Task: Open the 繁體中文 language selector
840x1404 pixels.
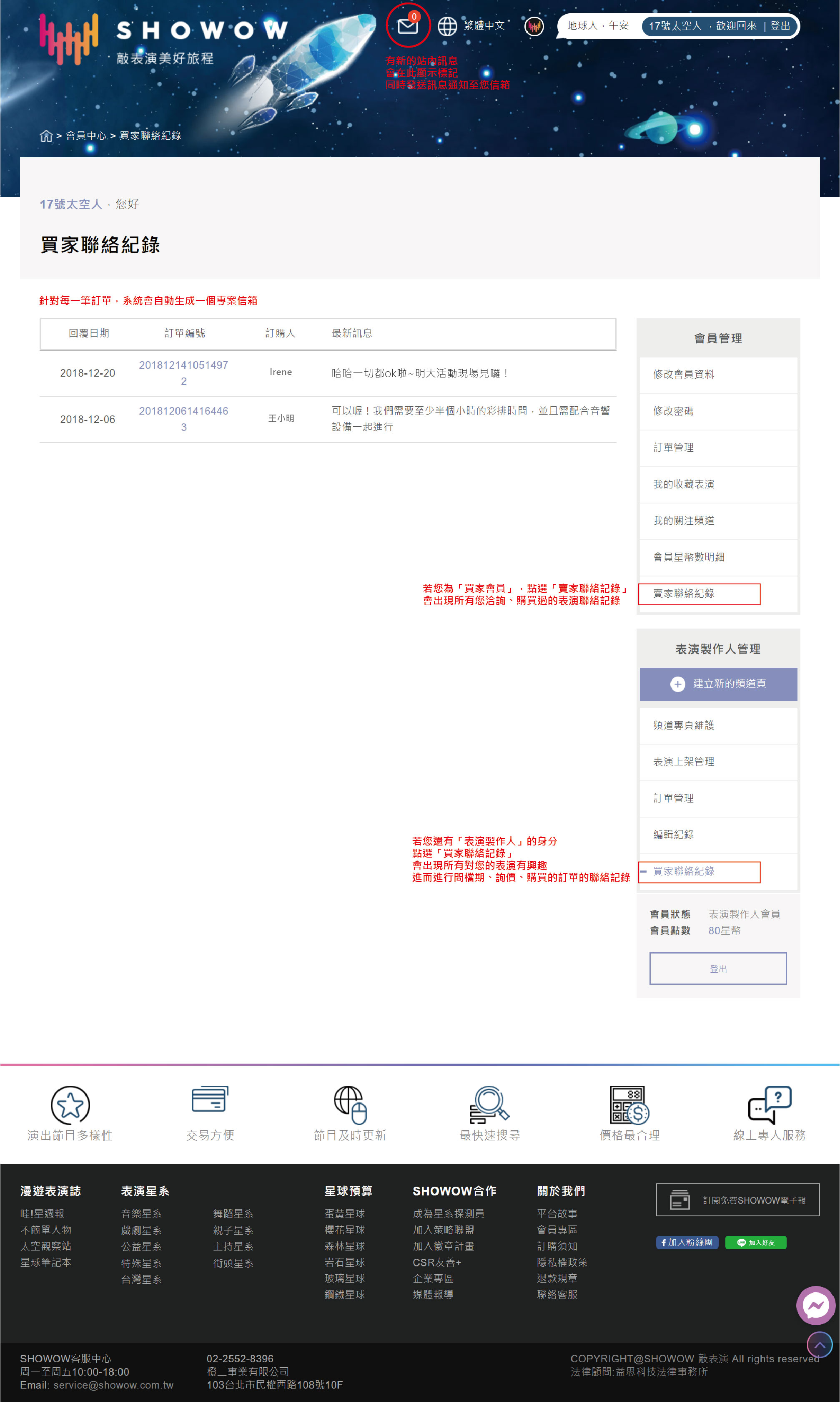Action: click(x=471, y=26)
